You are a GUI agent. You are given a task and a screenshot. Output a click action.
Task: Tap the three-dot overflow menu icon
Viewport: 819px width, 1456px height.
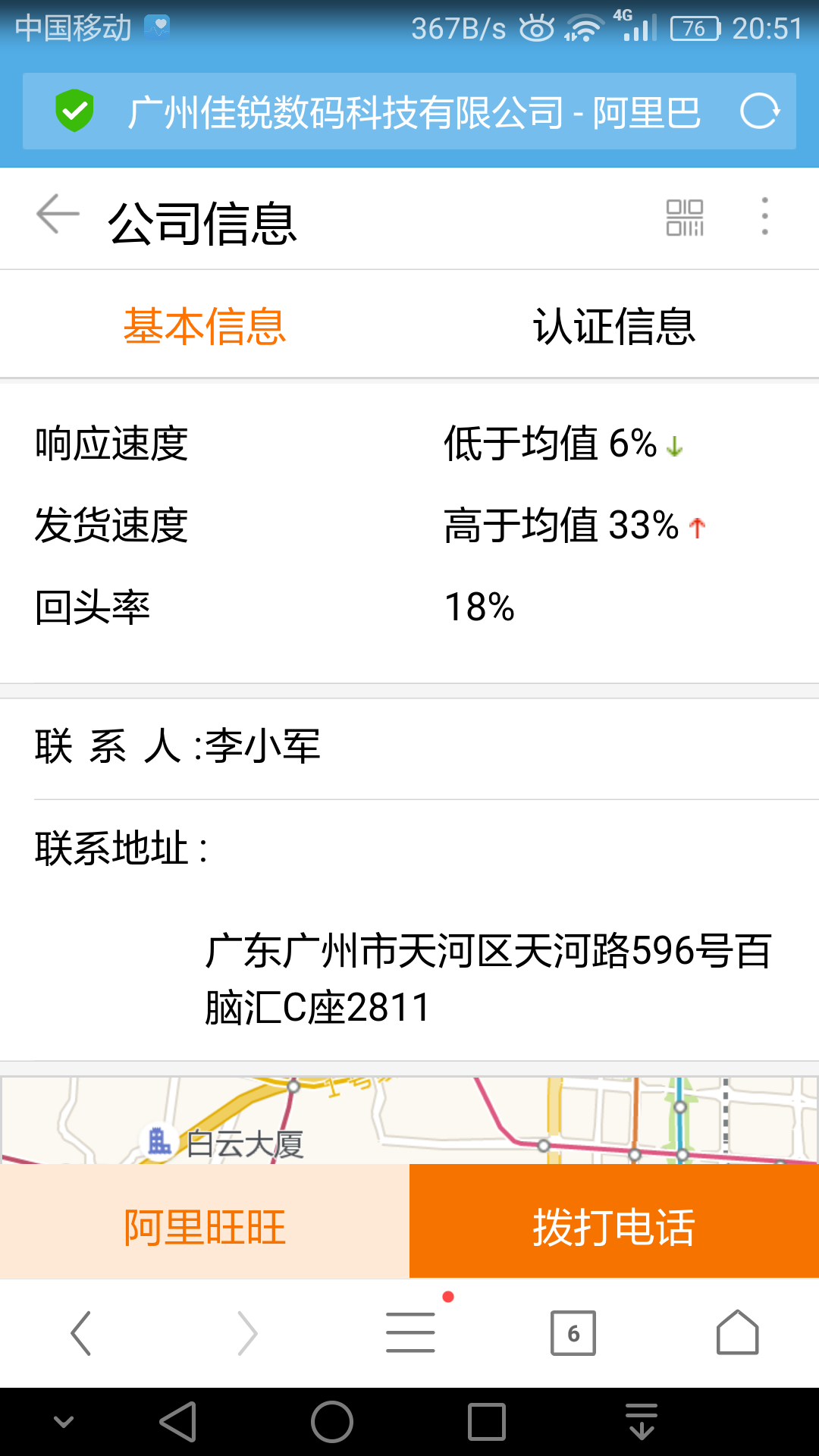(764, 217)
